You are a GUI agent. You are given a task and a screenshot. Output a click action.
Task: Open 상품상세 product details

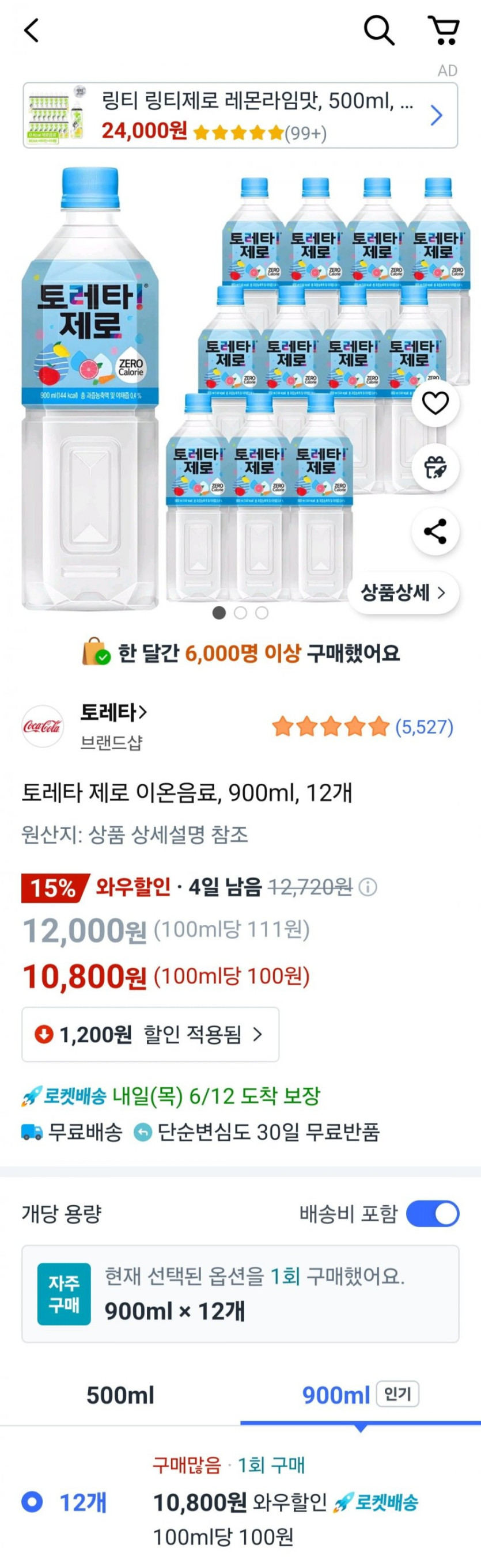coord(403,593)
